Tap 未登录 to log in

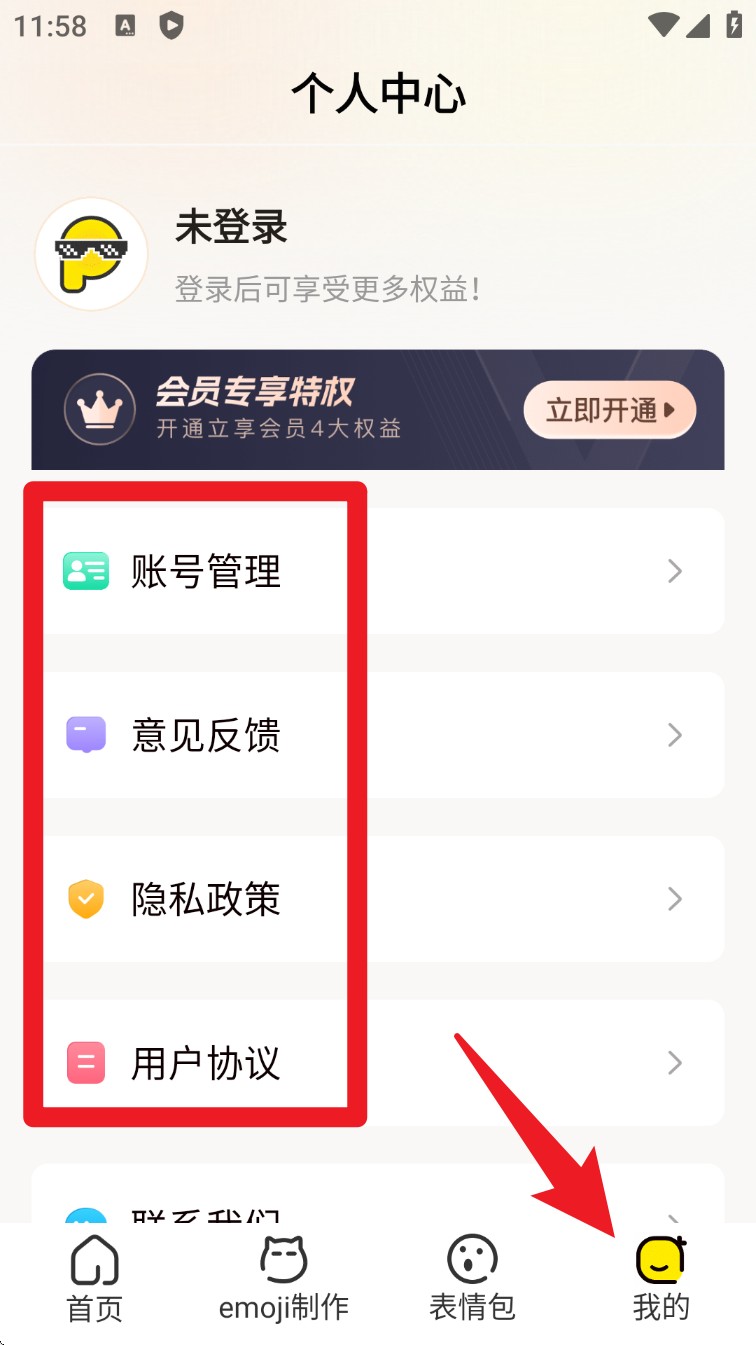point(231,227)
